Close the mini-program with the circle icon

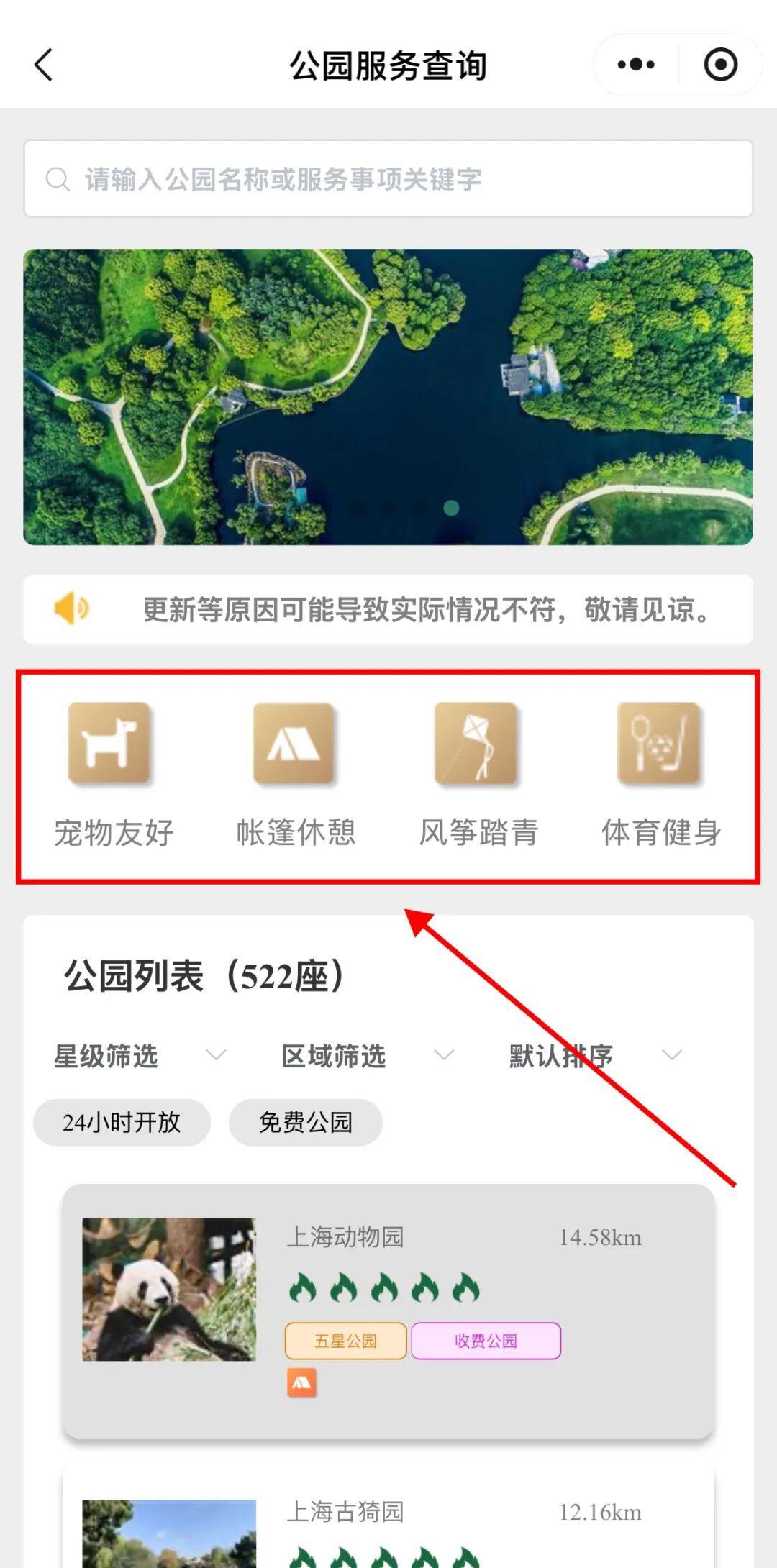[x=720, y=65]
